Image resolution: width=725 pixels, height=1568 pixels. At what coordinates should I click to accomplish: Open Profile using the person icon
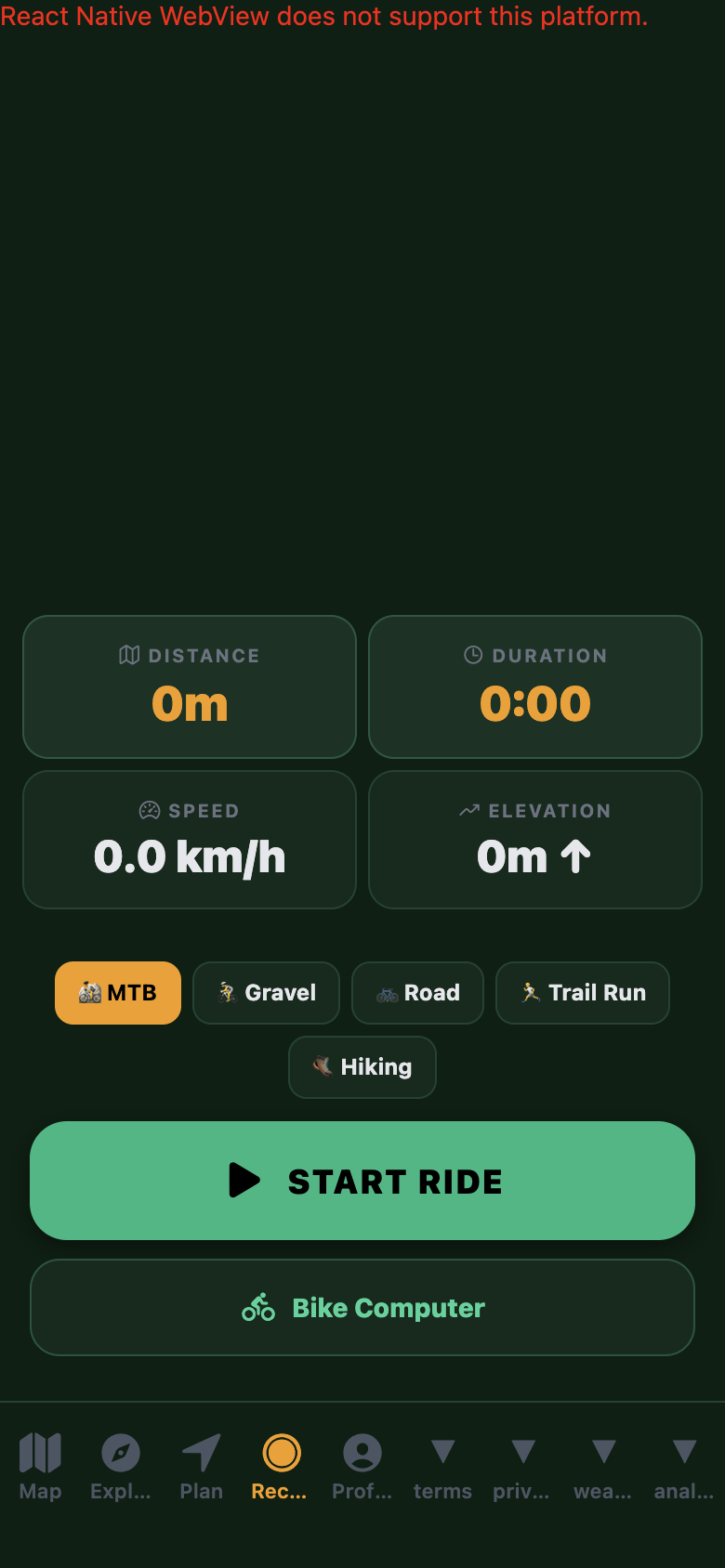[362, 1454]
